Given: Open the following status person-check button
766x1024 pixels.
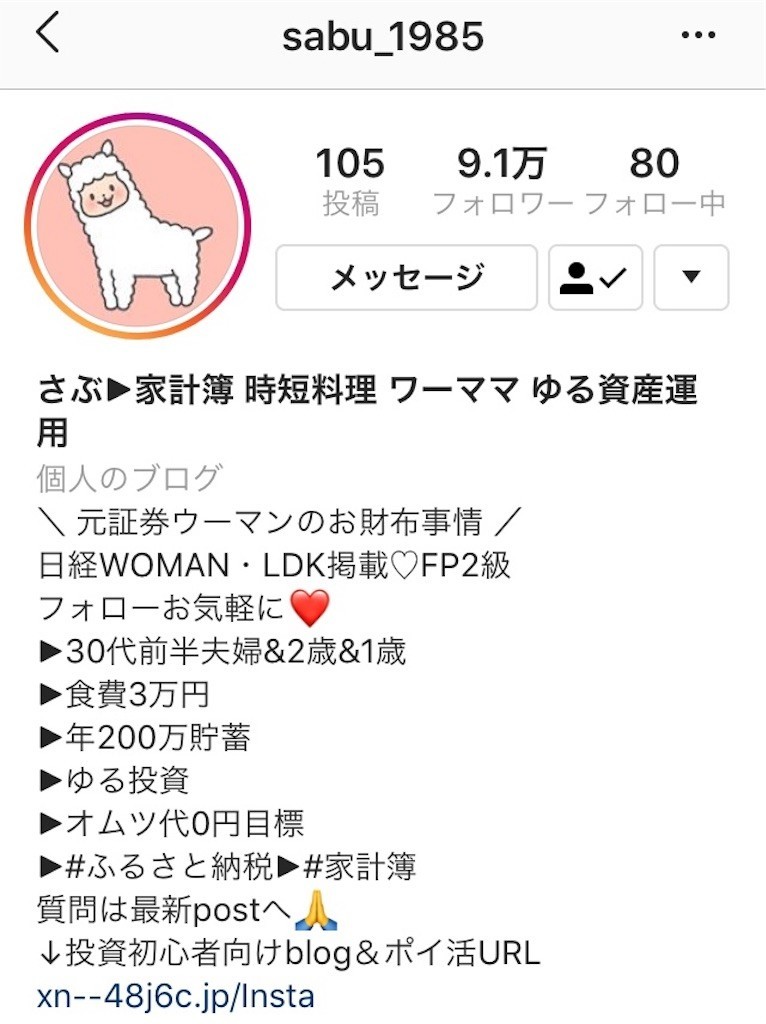Looking at the screenshot, I should (x=595, y=277).
